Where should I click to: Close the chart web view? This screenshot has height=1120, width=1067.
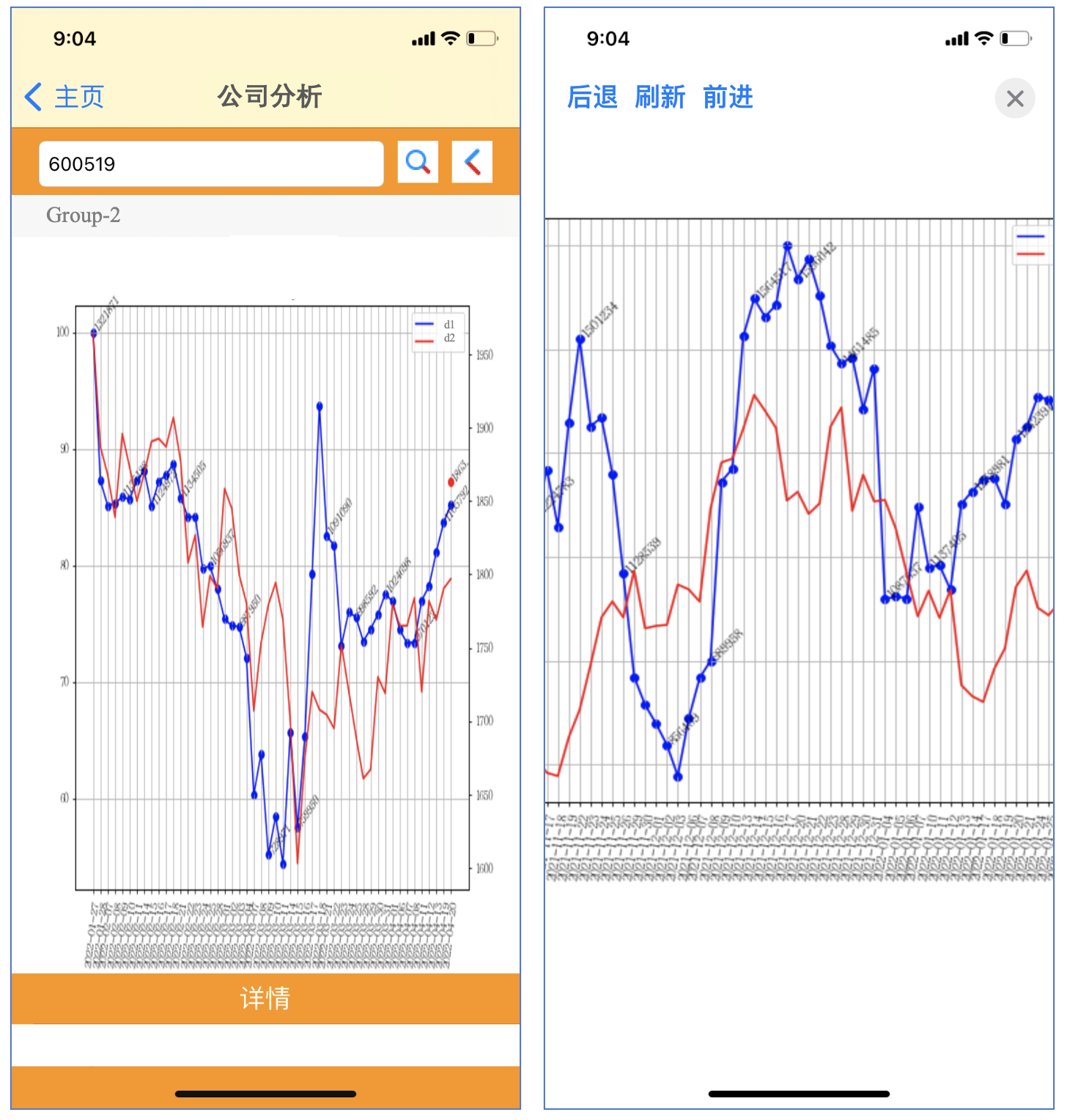coord(1015,98)
